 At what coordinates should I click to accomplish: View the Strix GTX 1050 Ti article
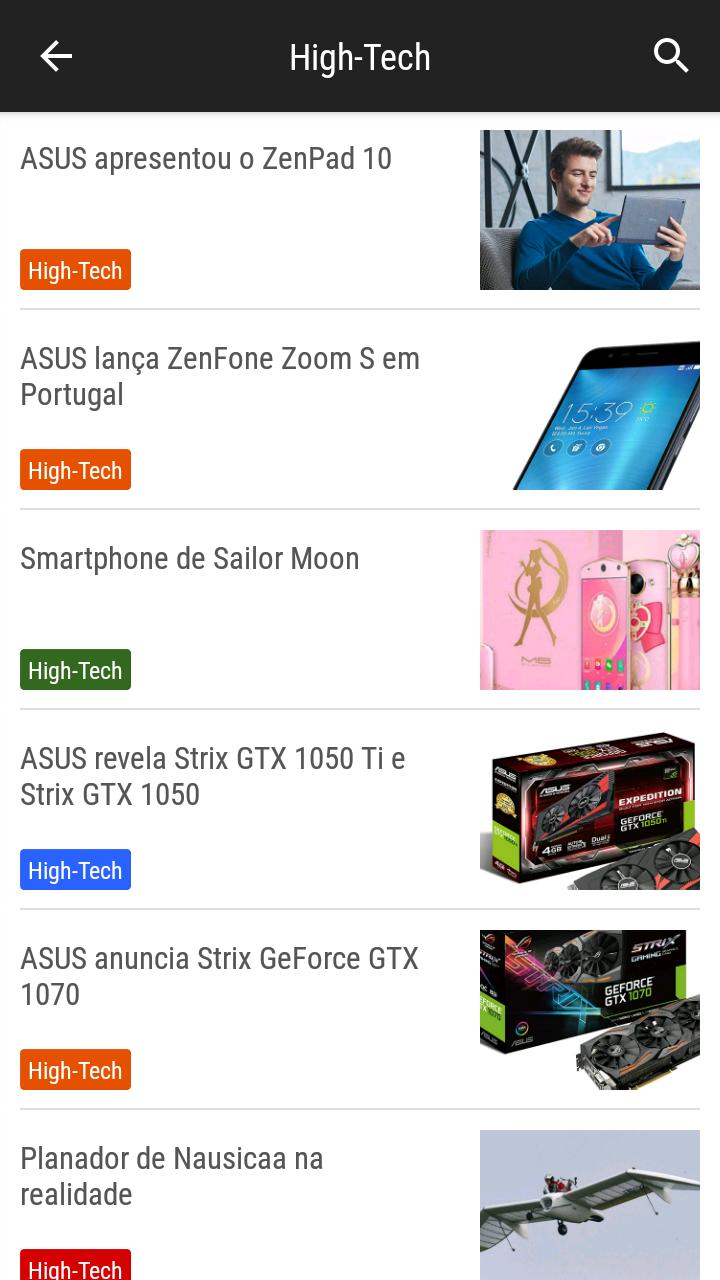[213, 777]
